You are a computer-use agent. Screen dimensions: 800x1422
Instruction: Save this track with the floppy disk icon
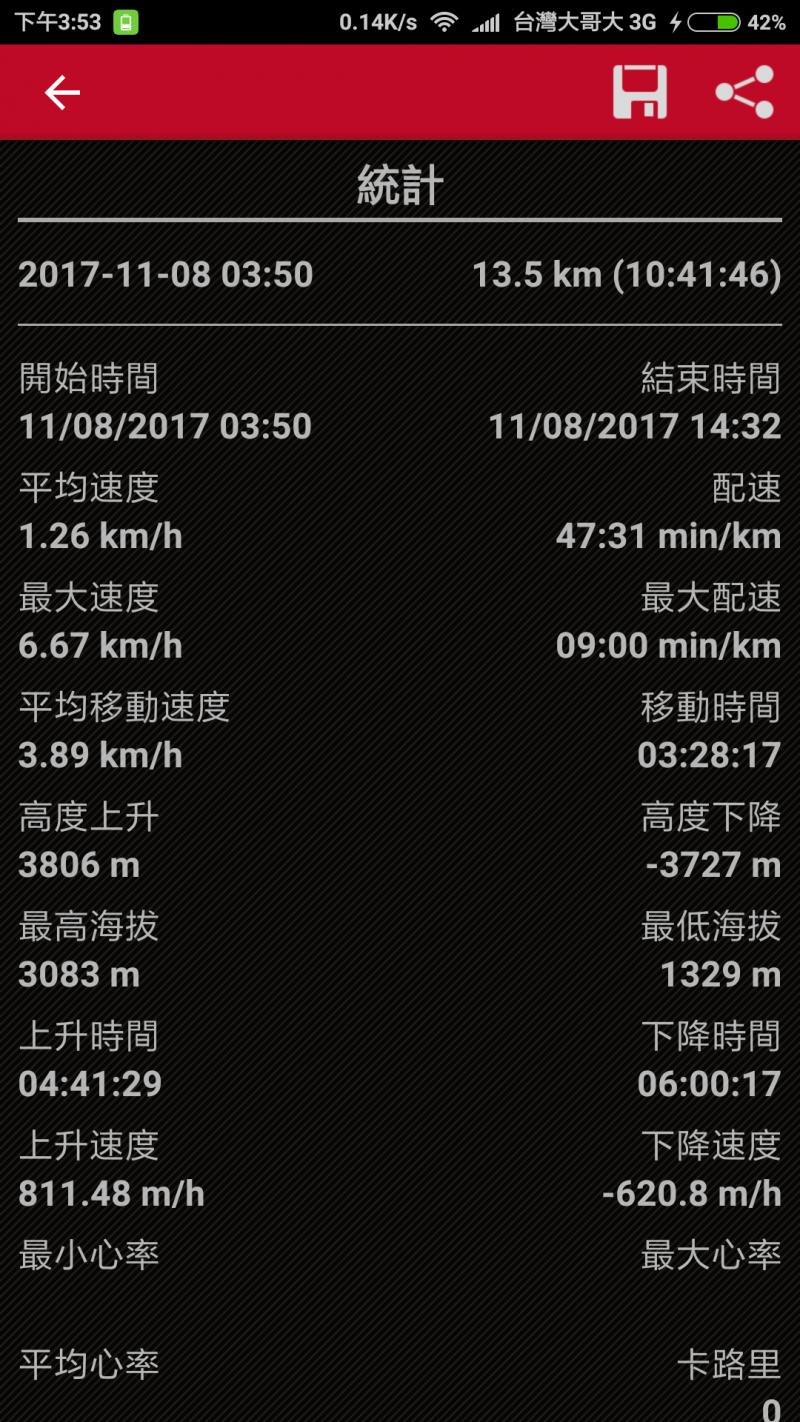(x=640, y=93)
